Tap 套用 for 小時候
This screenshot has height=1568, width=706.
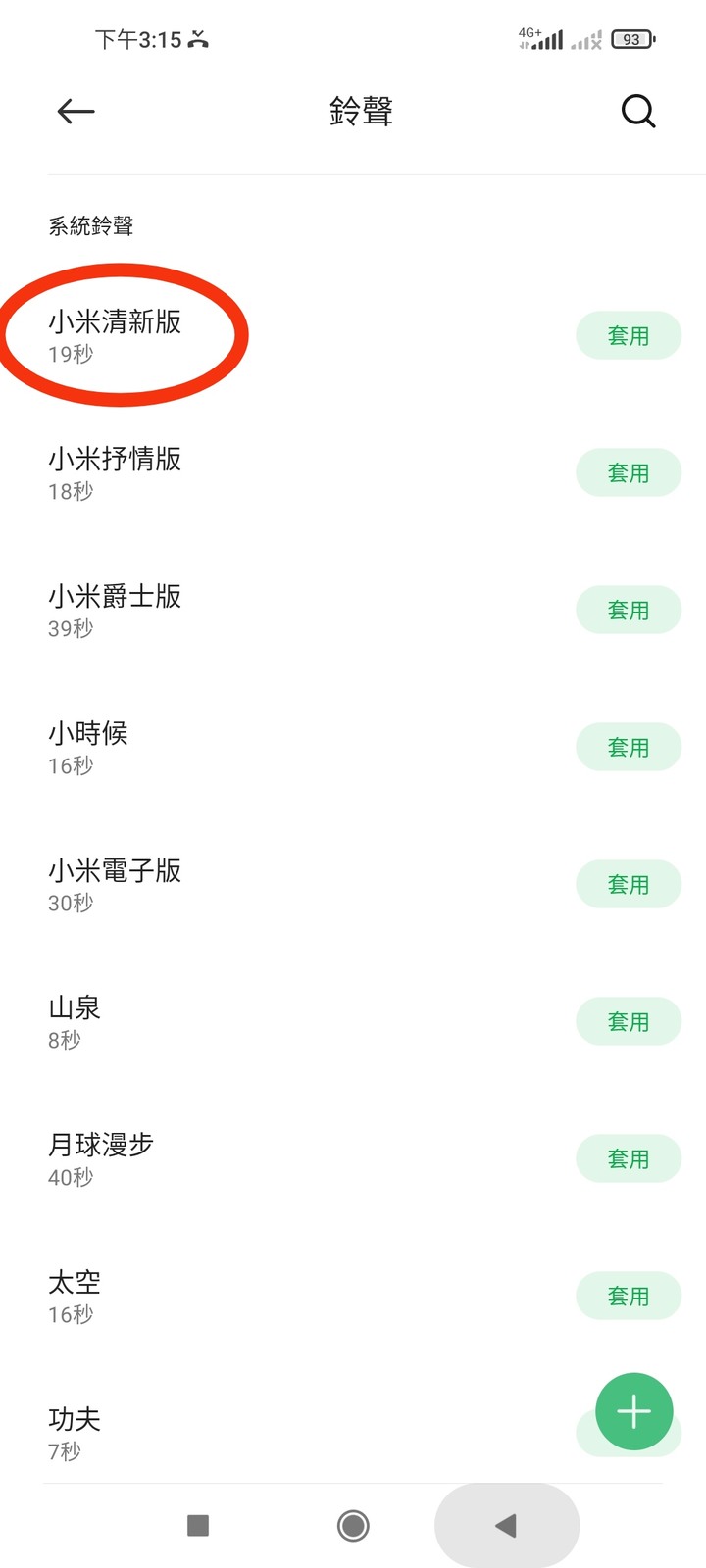pos(628,748)
